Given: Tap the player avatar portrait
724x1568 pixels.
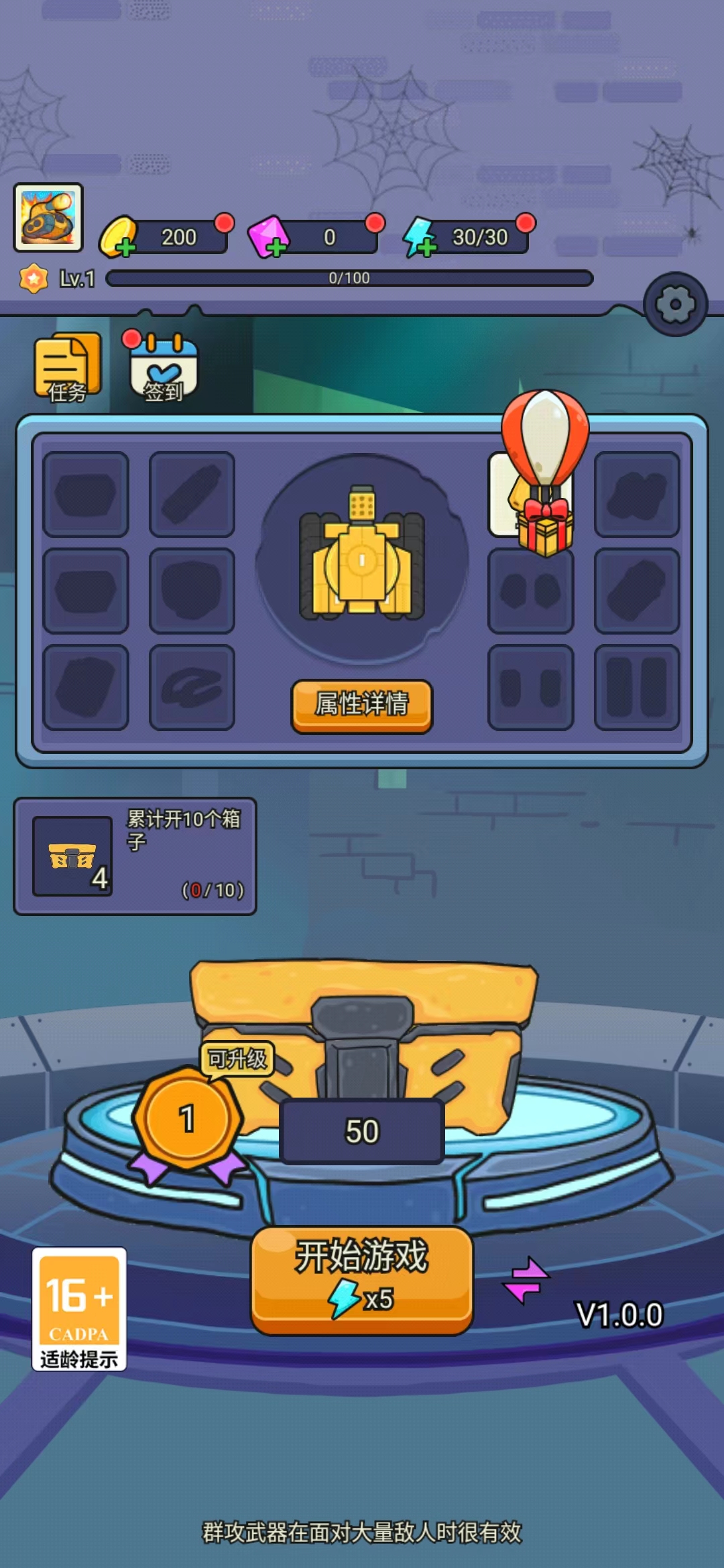Looking at the screenshot, I should pos(48,218).
